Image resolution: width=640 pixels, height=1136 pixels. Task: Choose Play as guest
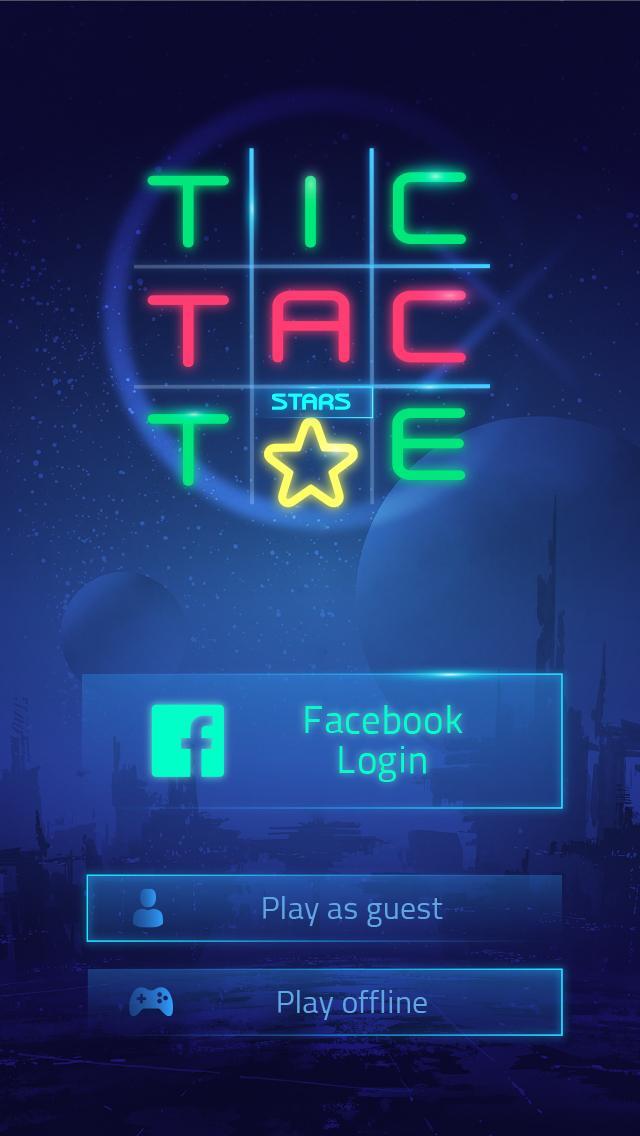(324, 908)
